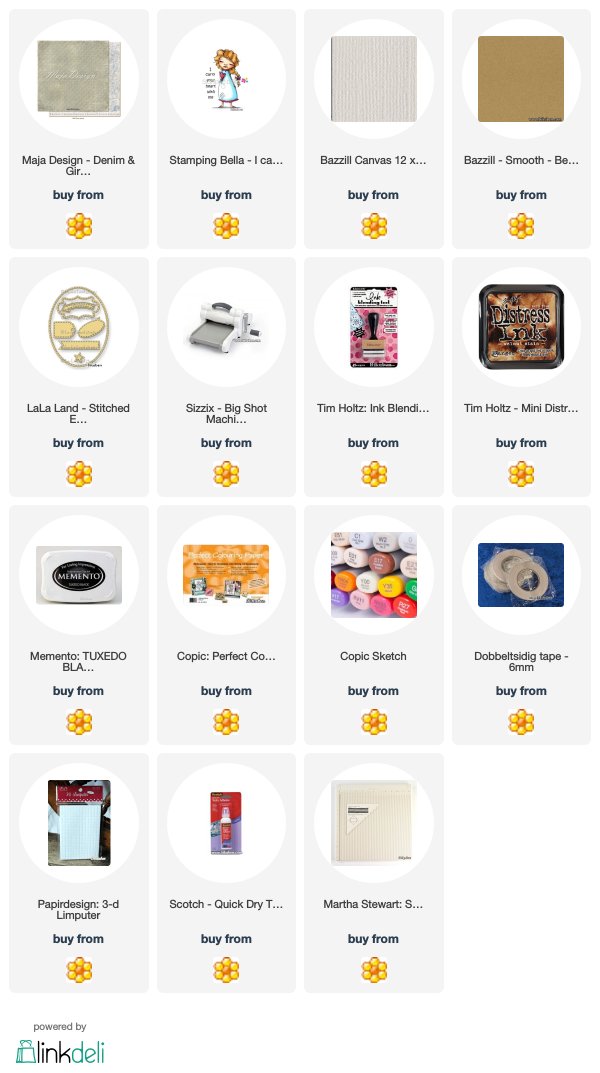
Task: Open the LaLa Land Stitched die product
Action: click(x=78, y=328)
